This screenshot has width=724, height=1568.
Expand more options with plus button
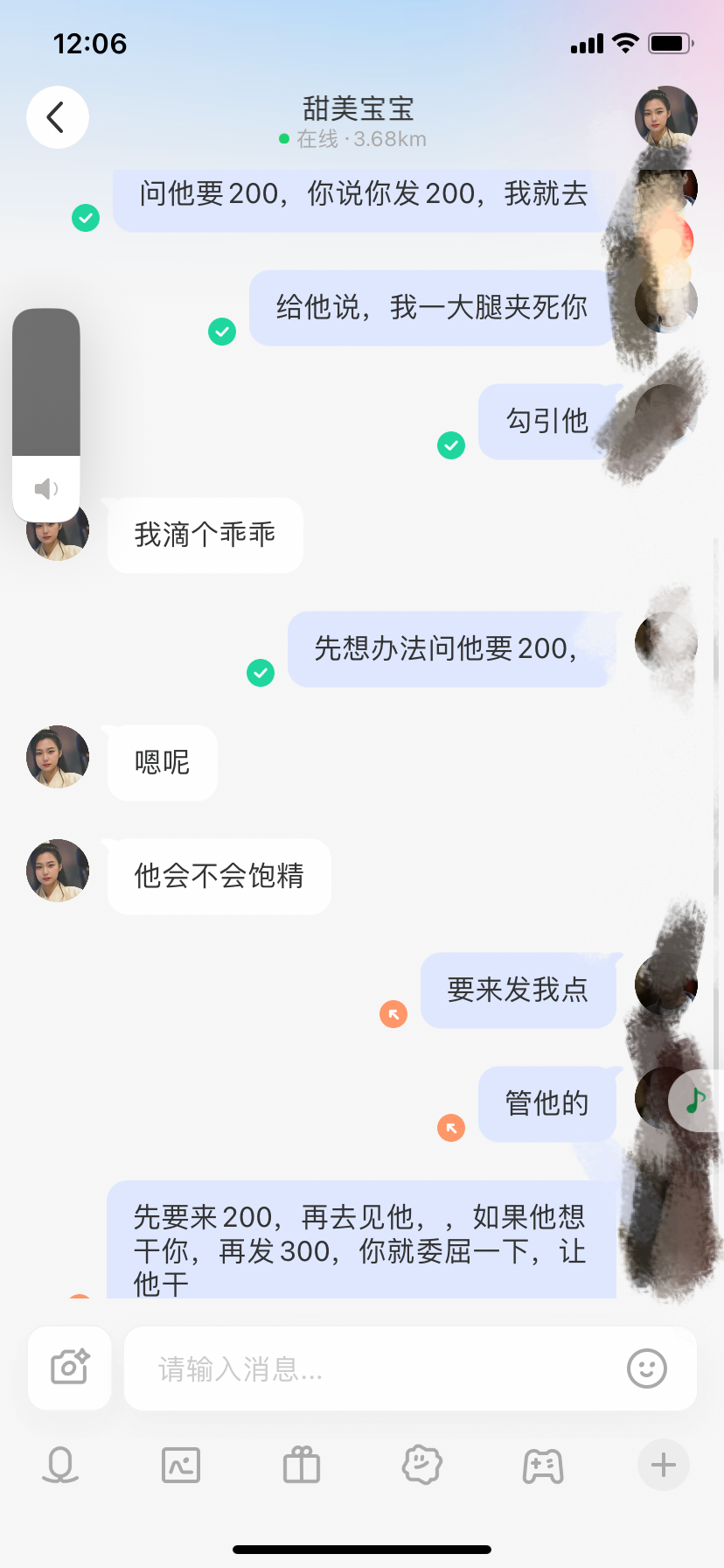pyautogui.click(x=663, y=1465)
